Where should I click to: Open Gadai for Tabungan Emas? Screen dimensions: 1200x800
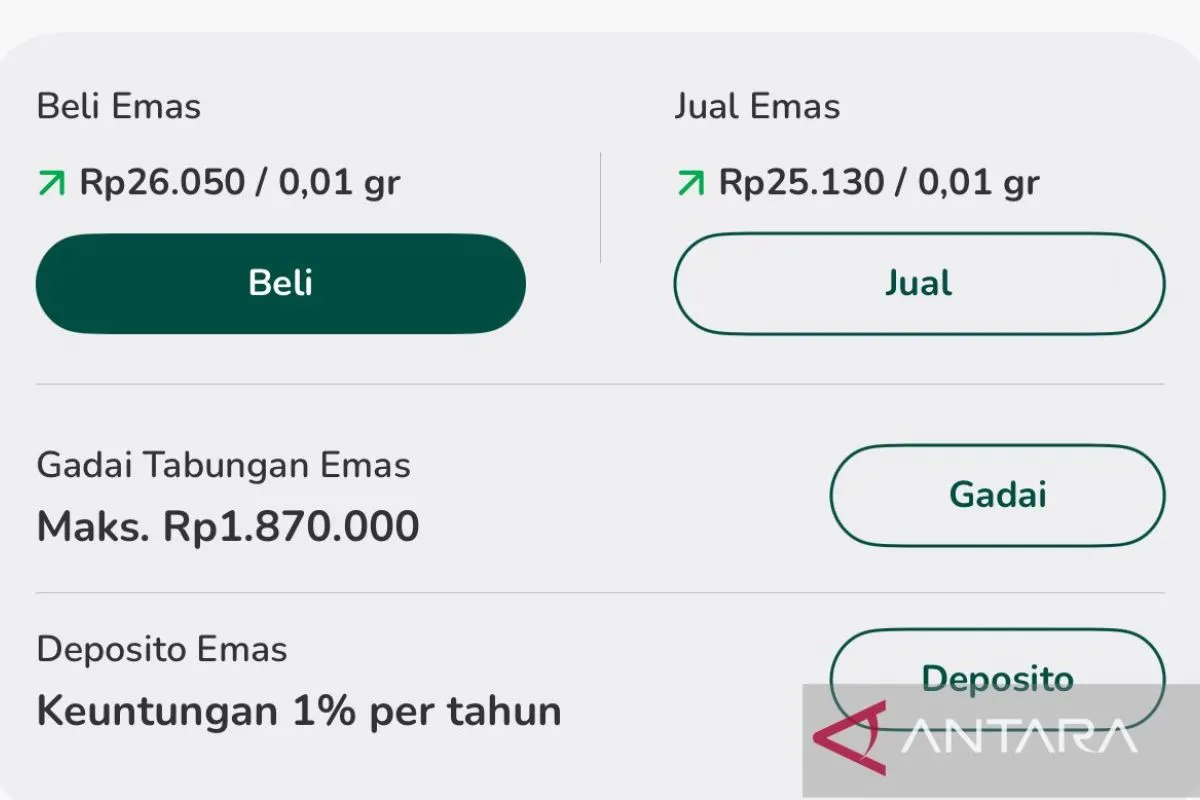(x=997, y=495)
